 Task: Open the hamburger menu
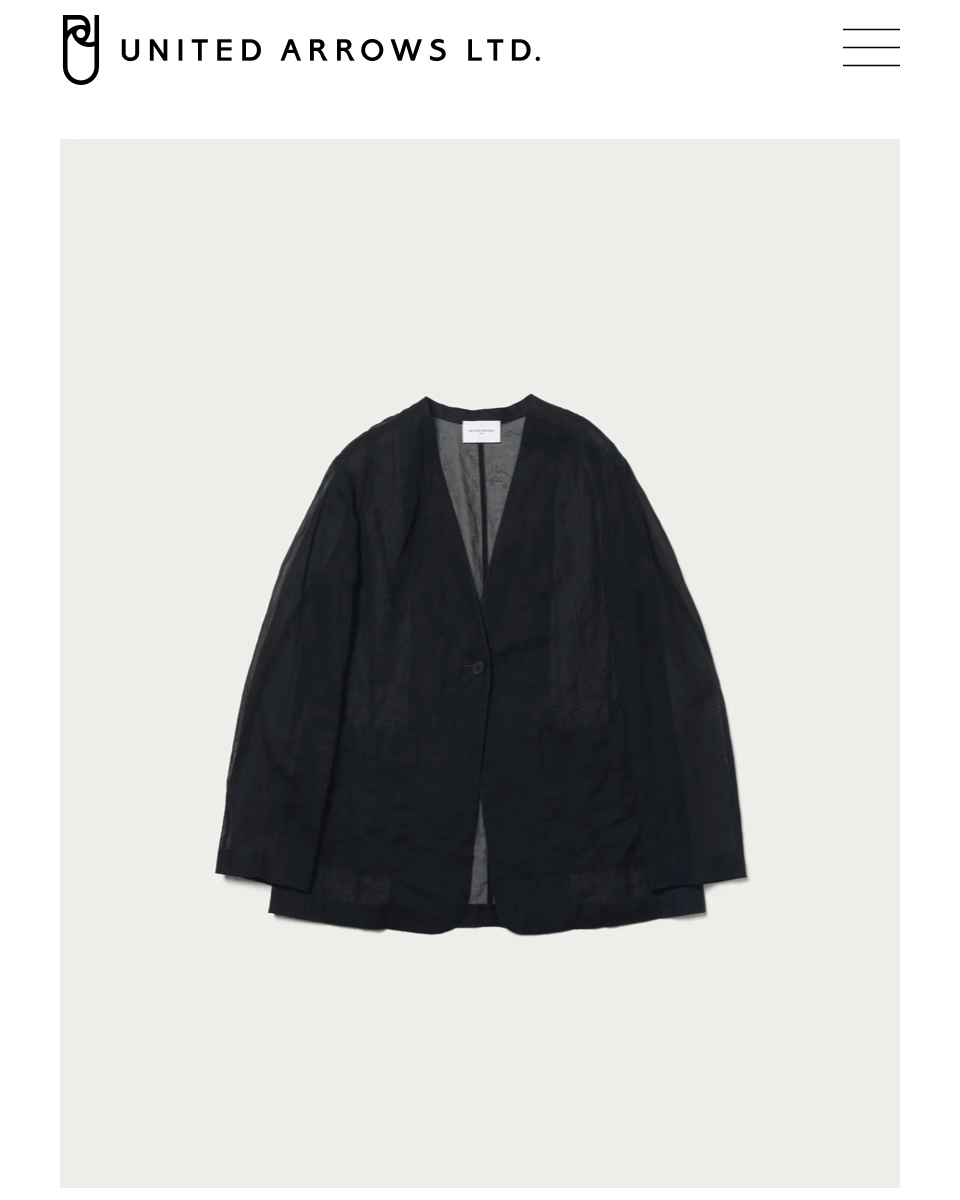[870, 48]
